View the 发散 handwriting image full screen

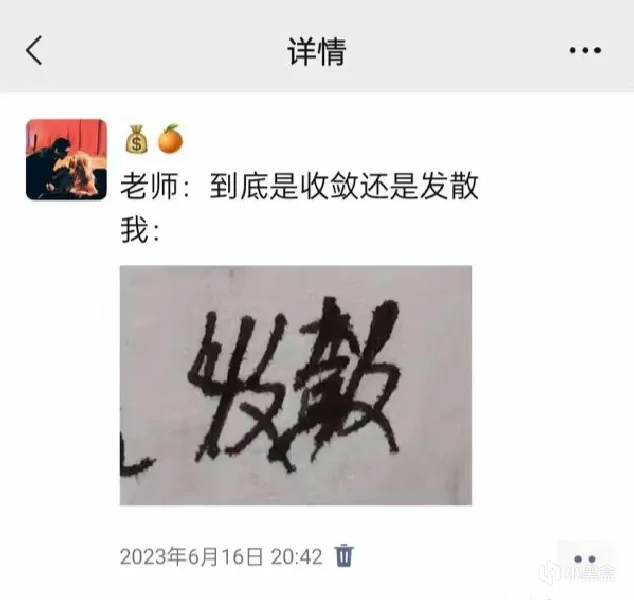point(296,385)
